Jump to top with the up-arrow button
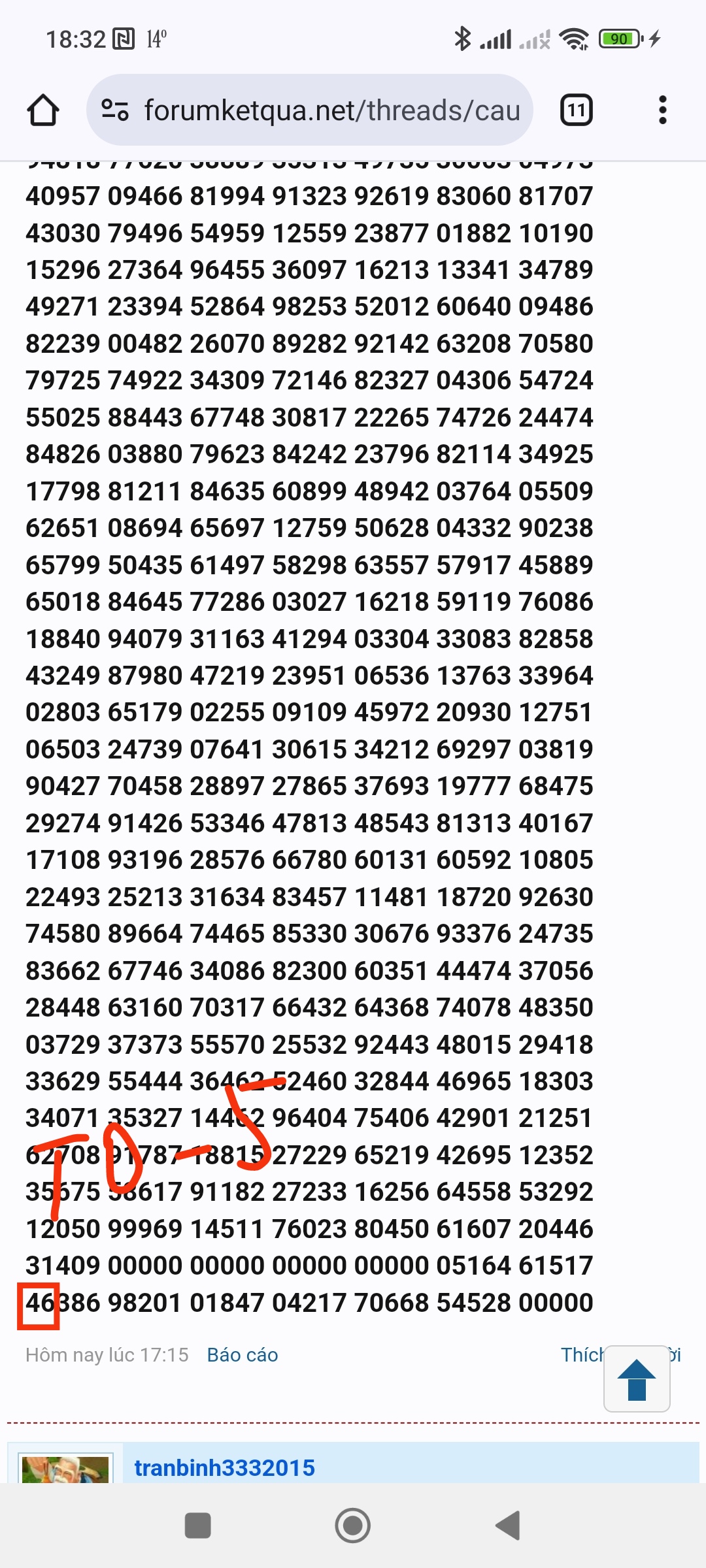 [x=637, y=1379]
